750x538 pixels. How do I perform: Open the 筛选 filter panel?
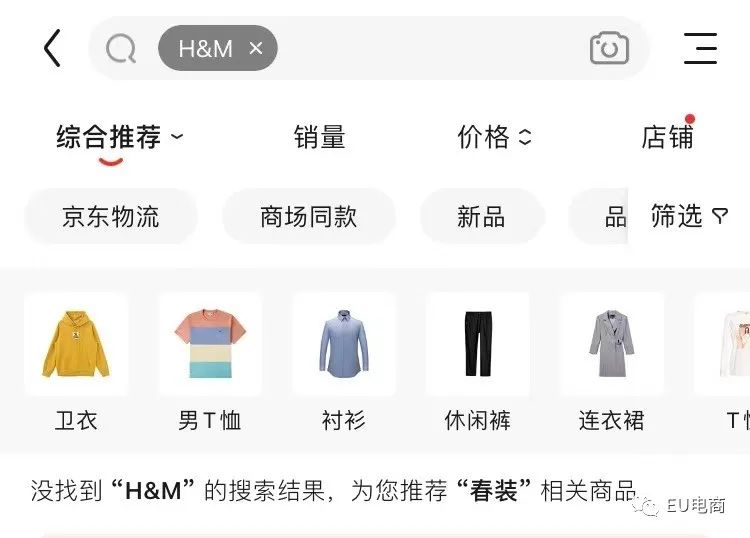tap(689, 216)
